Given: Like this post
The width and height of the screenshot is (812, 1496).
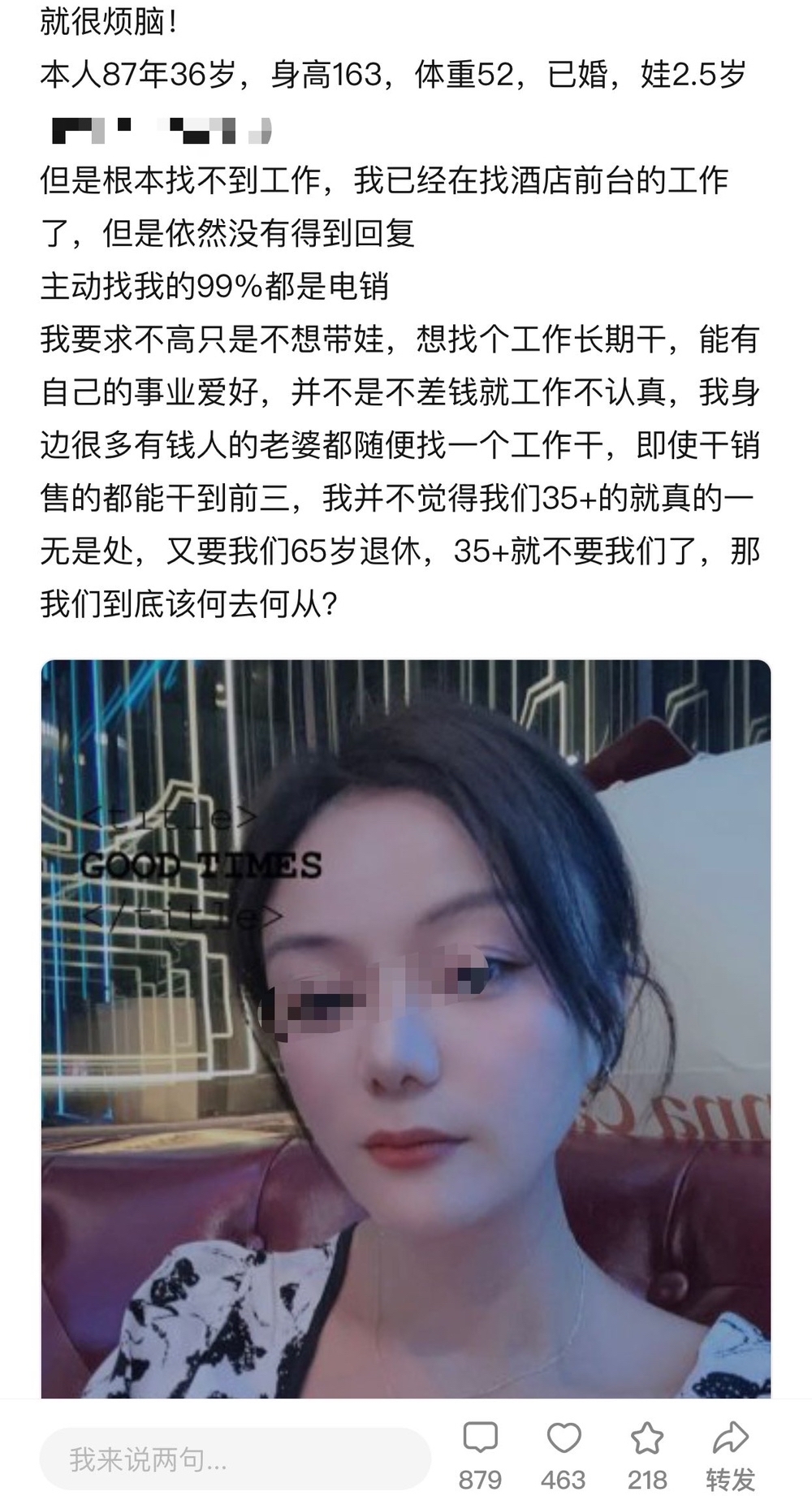Looking at the screenshot, I should click(564, 1439).
